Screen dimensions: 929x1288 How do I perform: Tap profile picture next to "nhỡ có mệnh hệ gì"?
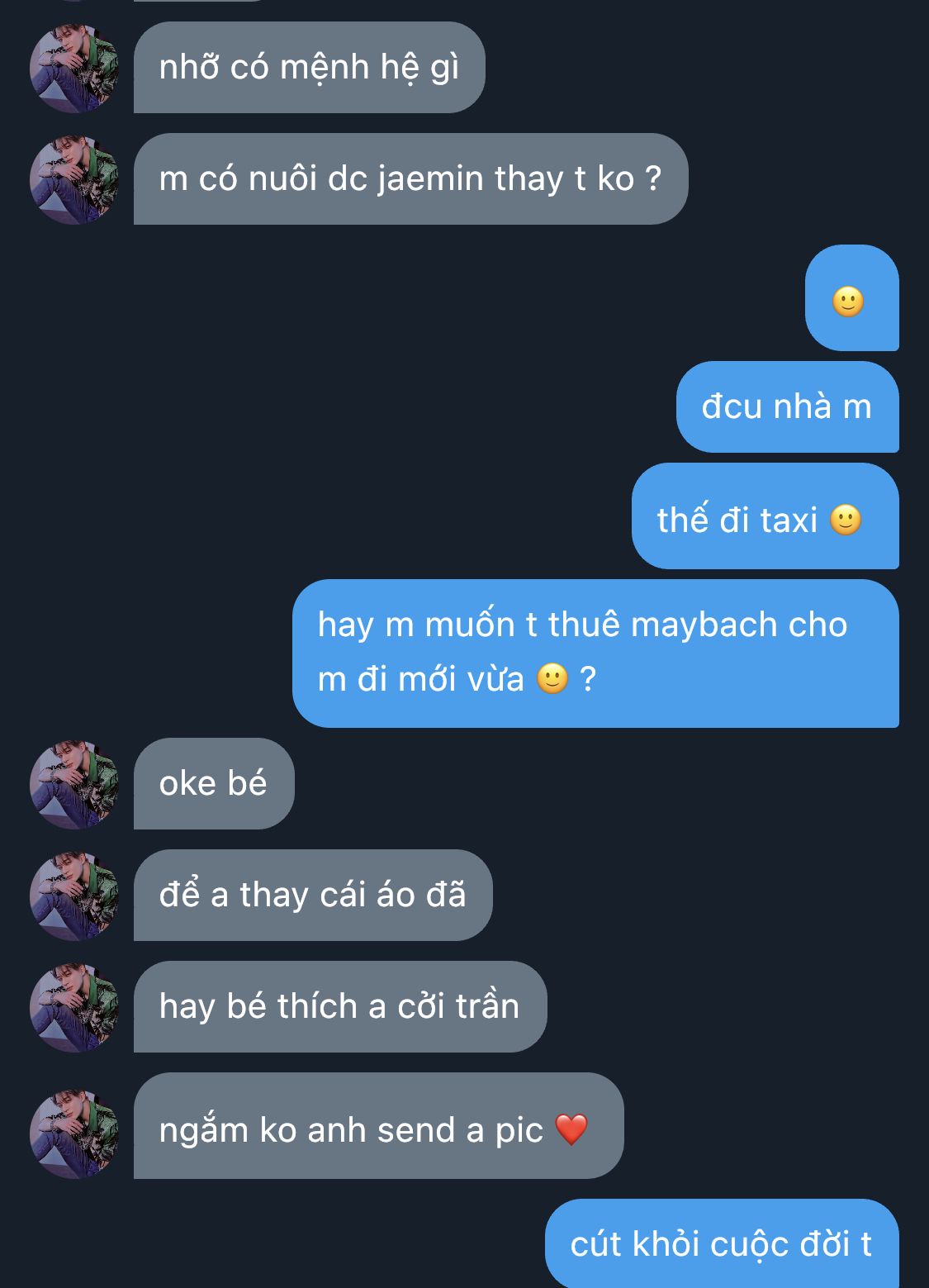(x=74, y=68)
